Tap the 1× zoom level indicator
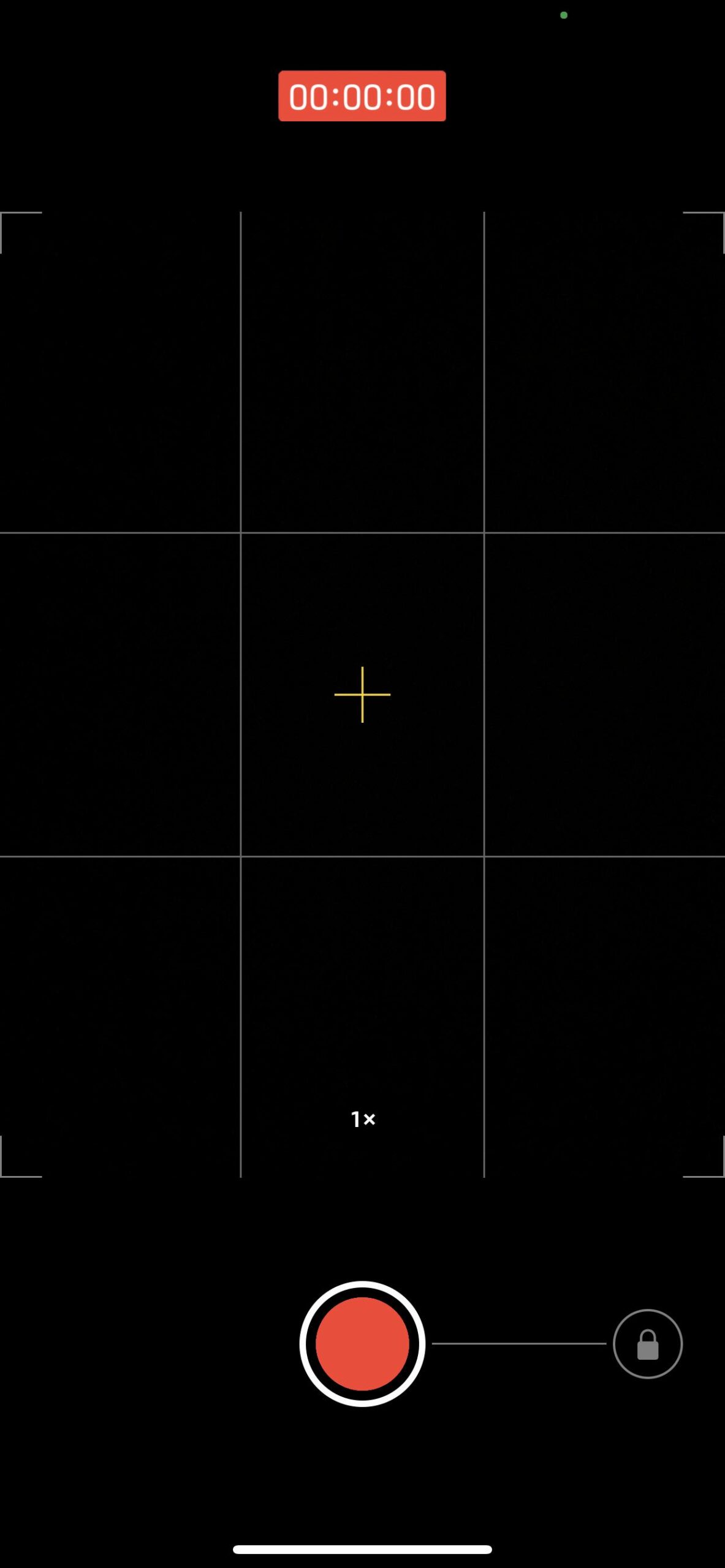 click(363, 1119)
